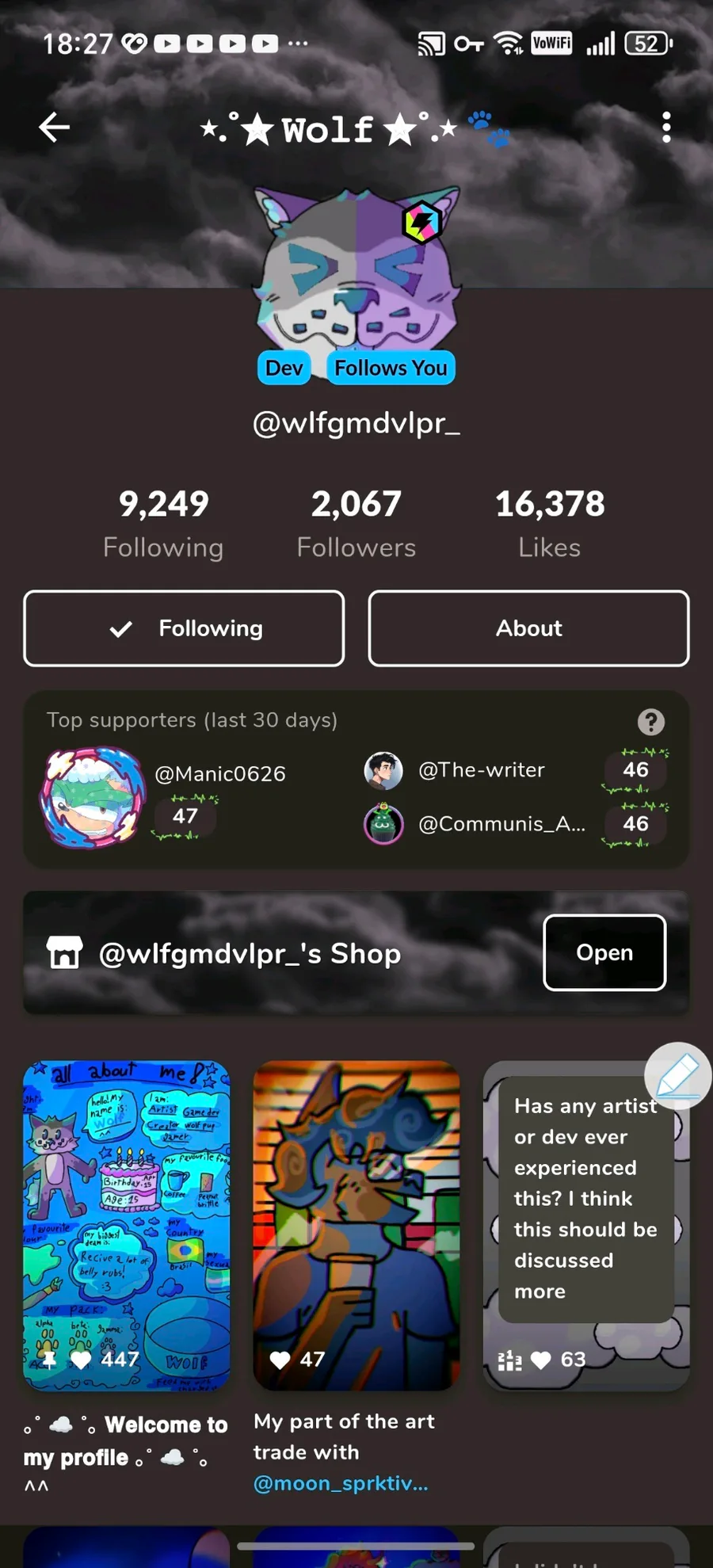Open the 'all about me' pinned post
The image size is (713, 1568).
pos(127,1224)
